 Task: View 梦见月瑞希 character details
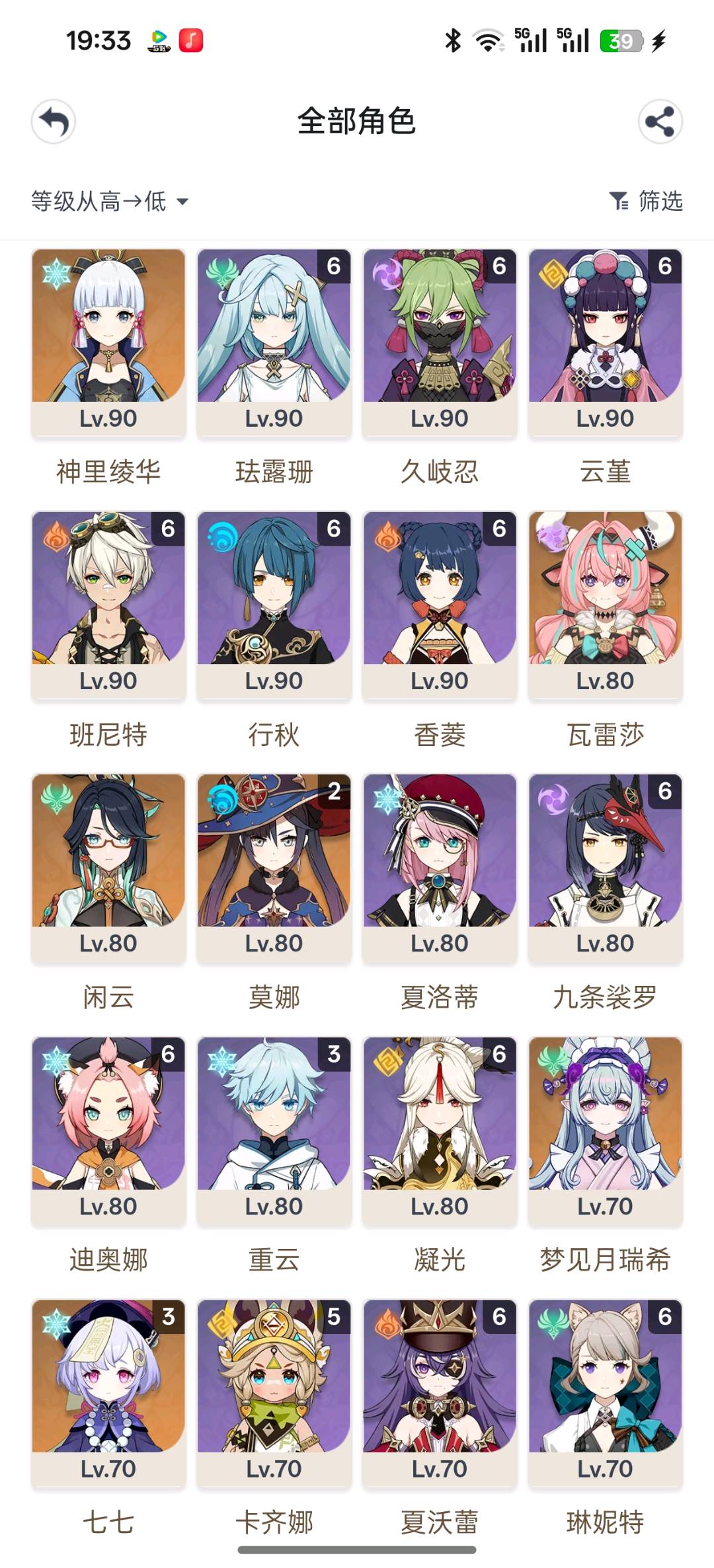coord(605,1129)
